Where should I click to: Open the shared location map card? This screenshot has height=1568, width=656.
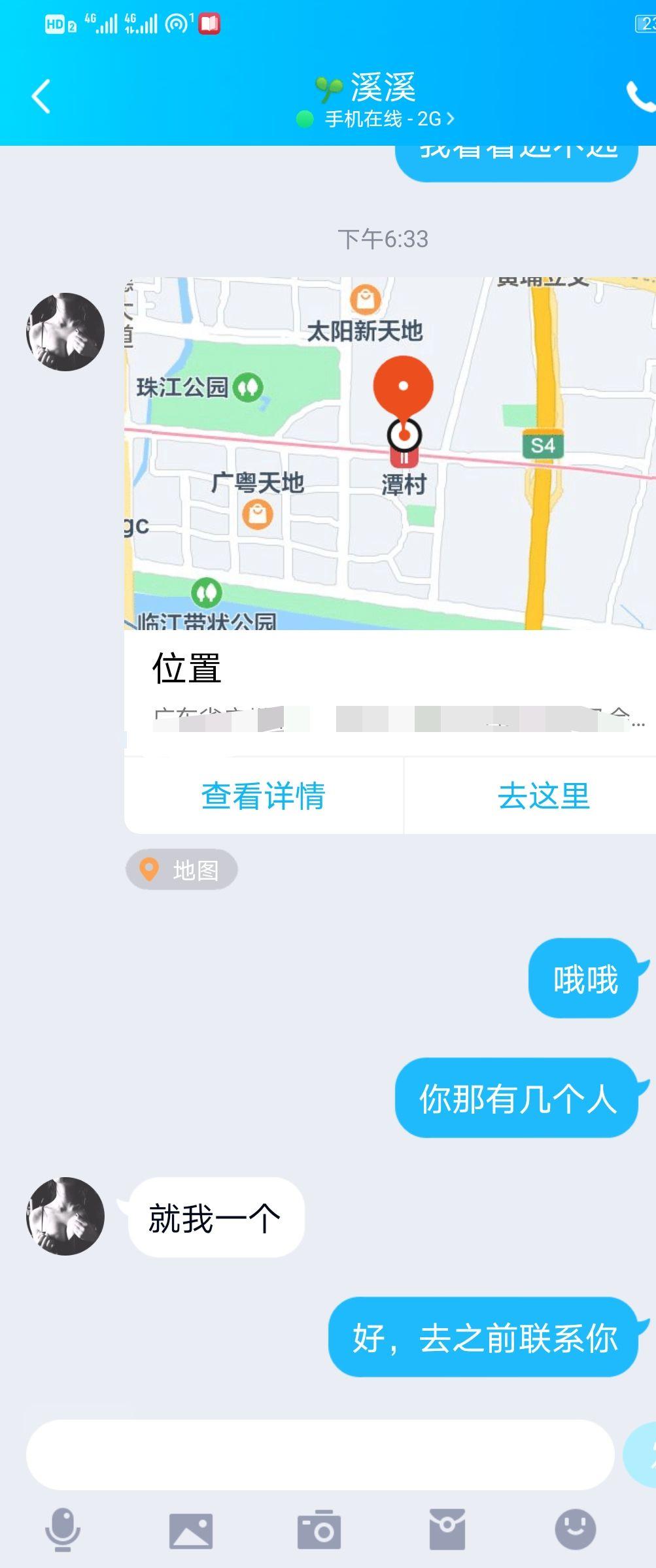(x=390, y=454)
